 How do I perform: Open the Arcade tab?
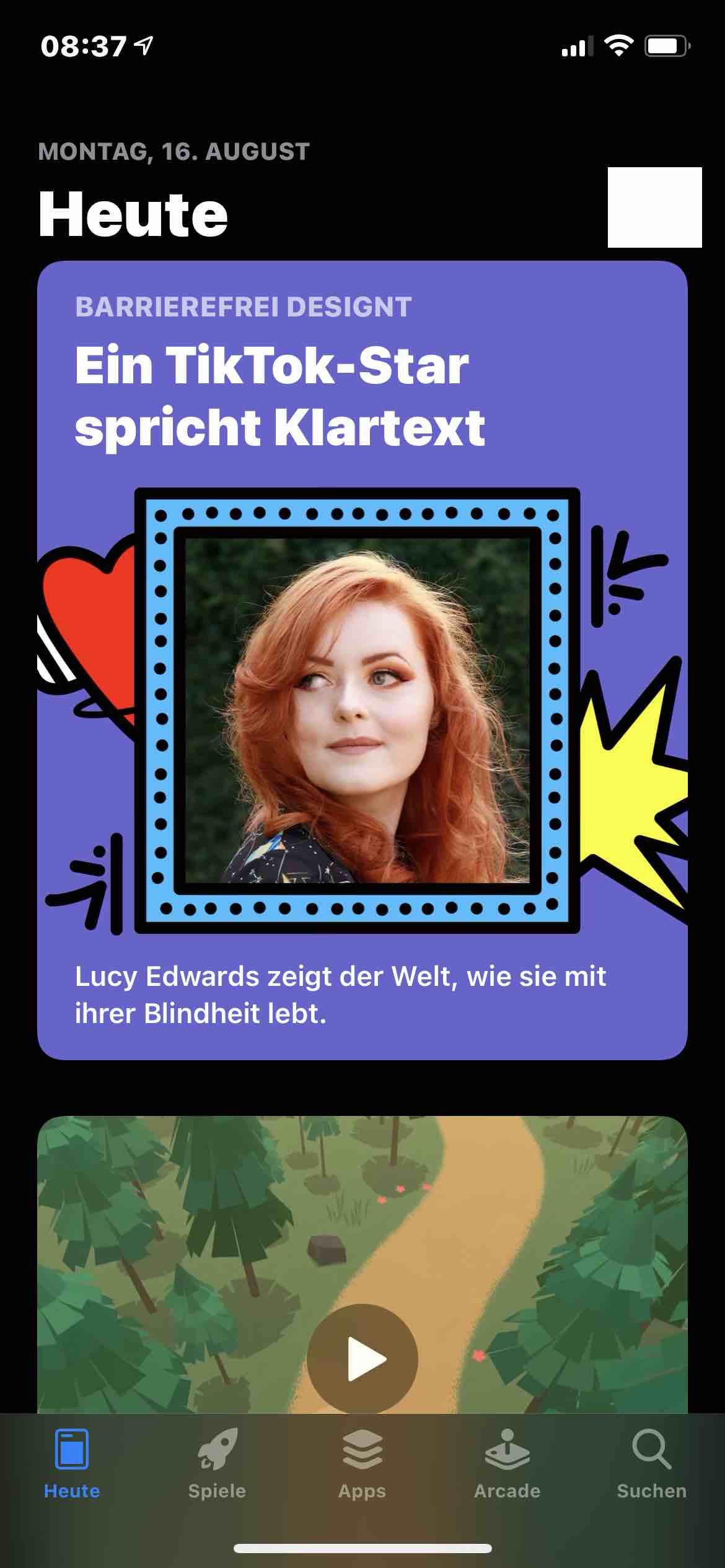click(x=507, y=1463)
